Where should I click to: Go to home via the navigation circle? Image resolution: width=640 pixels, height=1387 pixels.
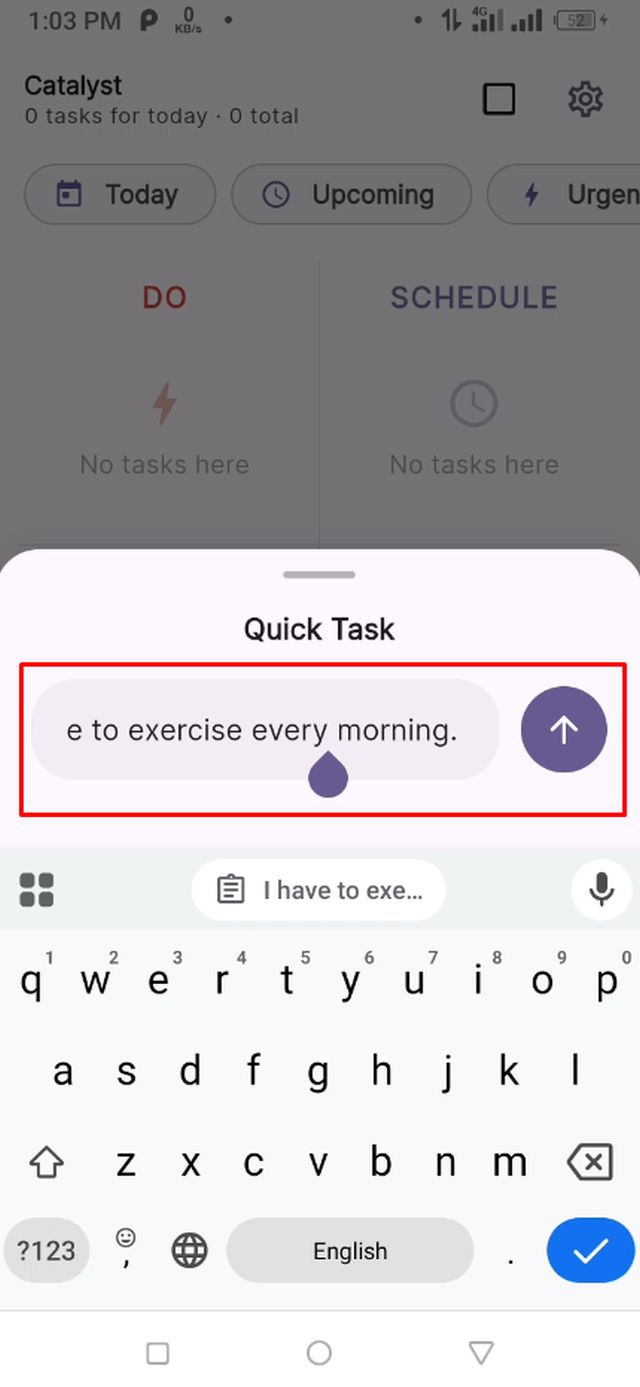pos(319,1353)
